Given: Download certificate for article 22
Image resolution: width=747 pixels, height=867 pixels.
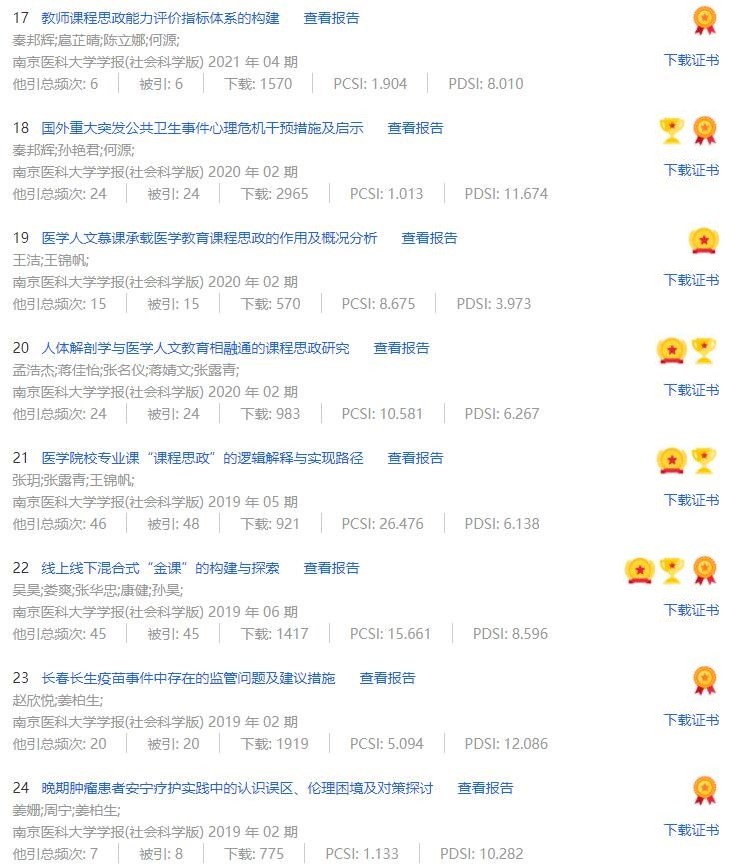Looking at the screenshot, I should tap(691, 610).
